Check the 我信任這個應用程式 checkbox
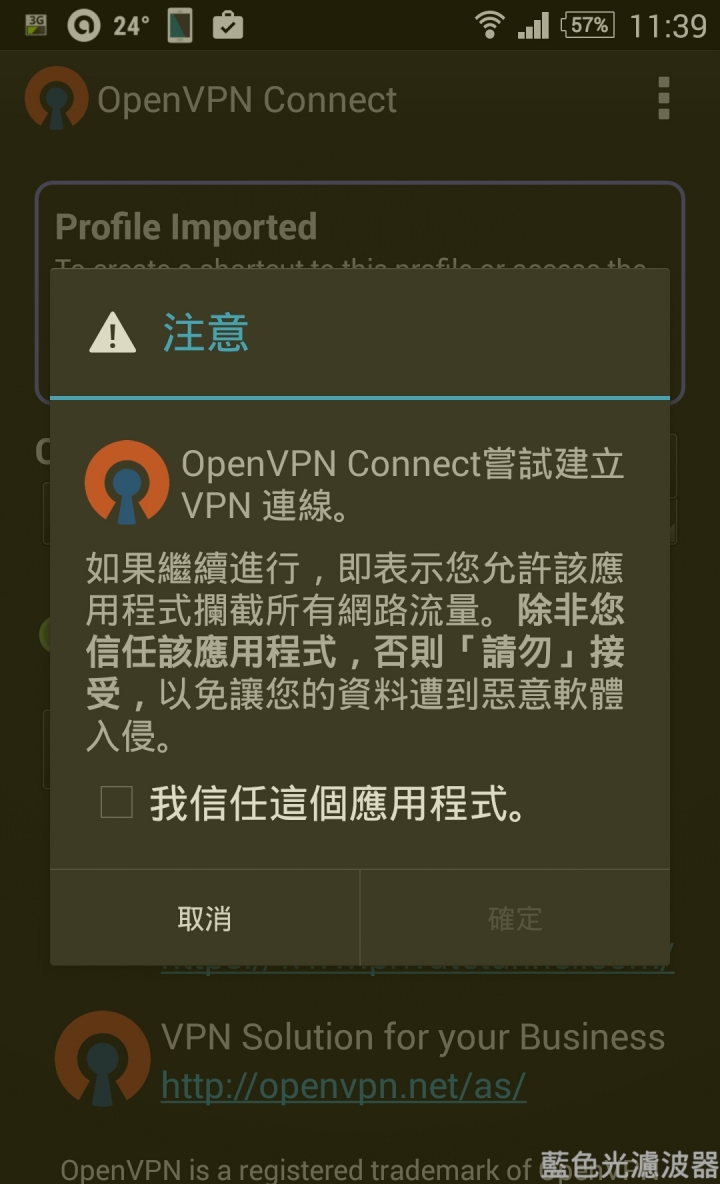The width and height of the screenshot is (720, 1184). (x=117, y=803)
